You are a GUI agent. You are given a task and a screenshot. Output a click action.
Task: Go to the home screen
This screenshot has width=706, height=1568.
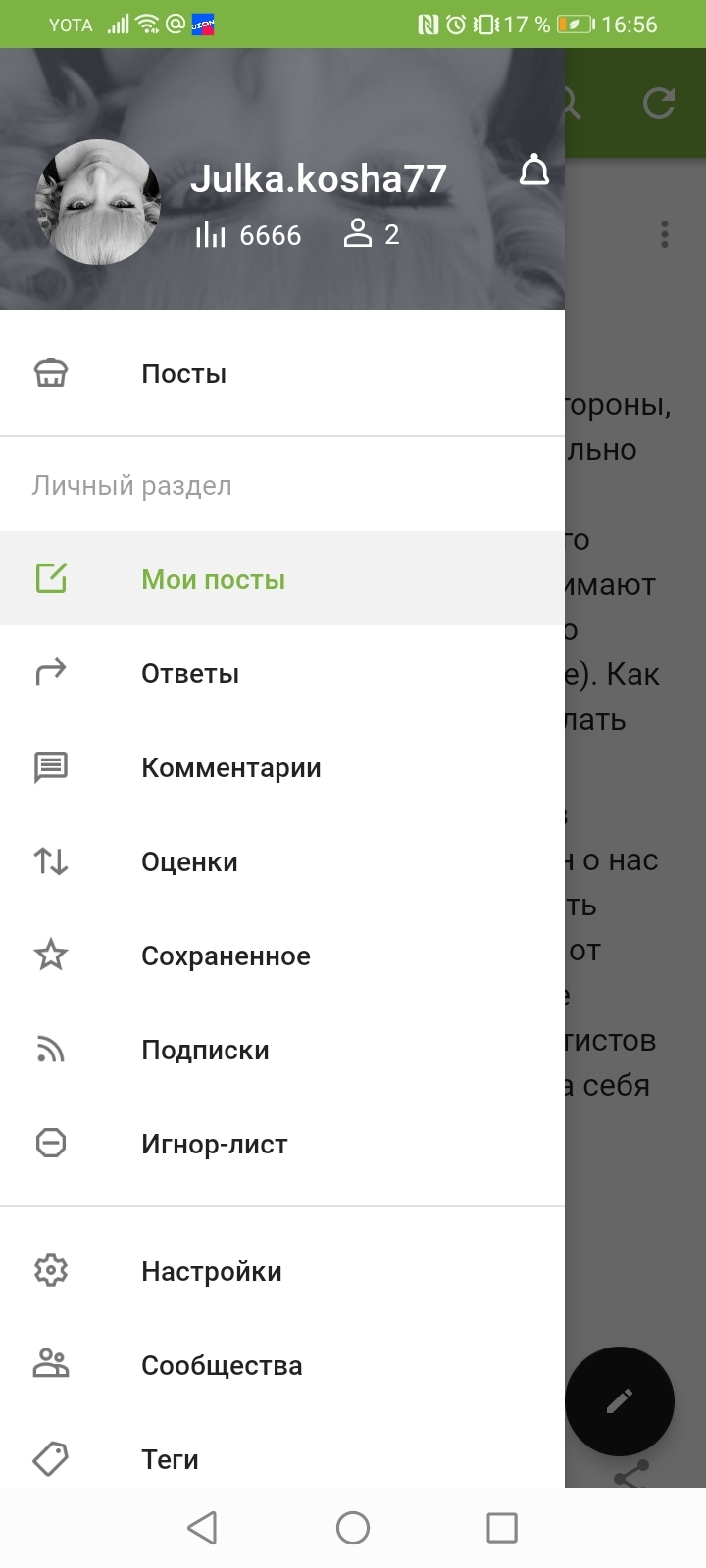click(x=353, y=1527)
